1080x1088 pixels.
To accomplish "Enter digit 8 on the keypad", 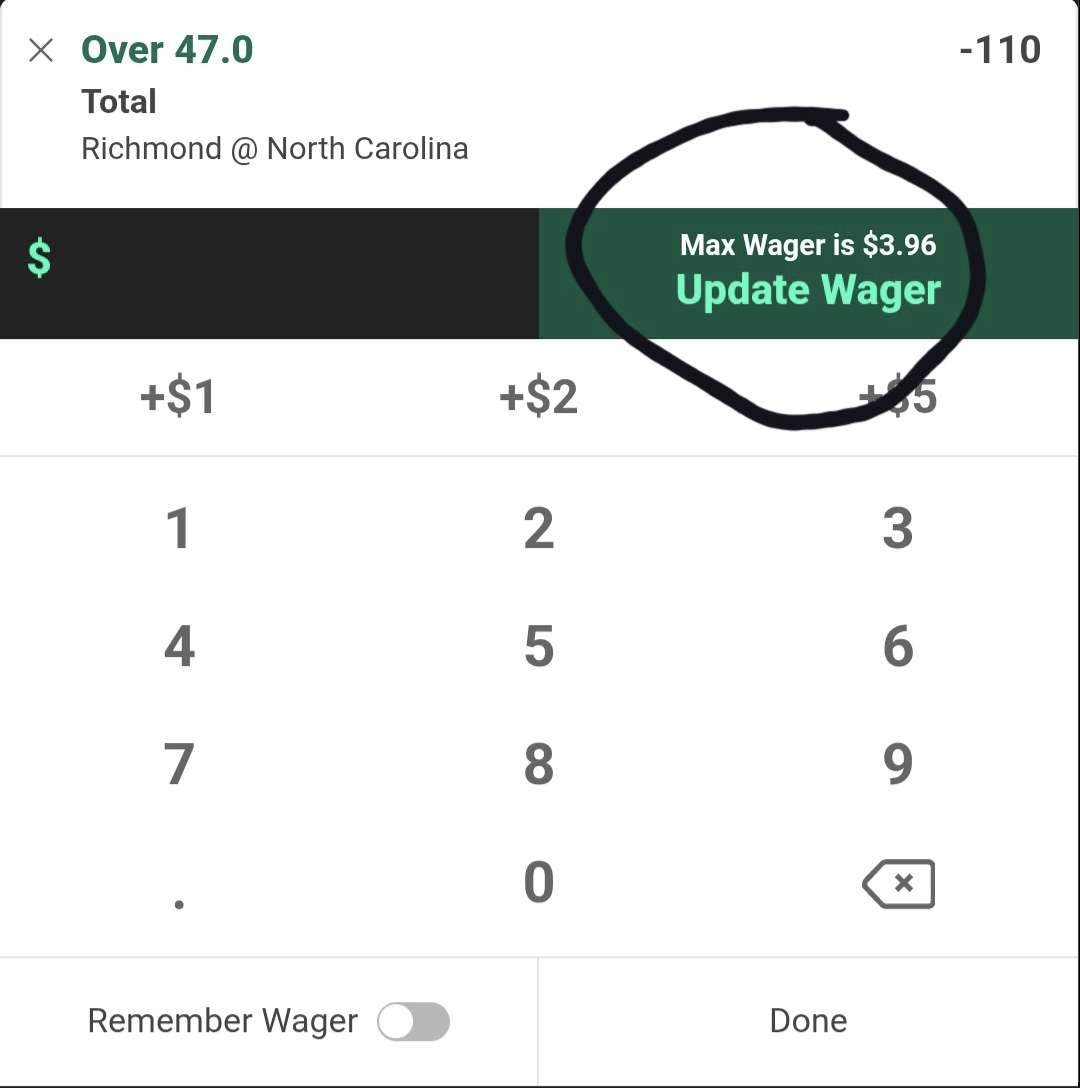I will 538,765.
